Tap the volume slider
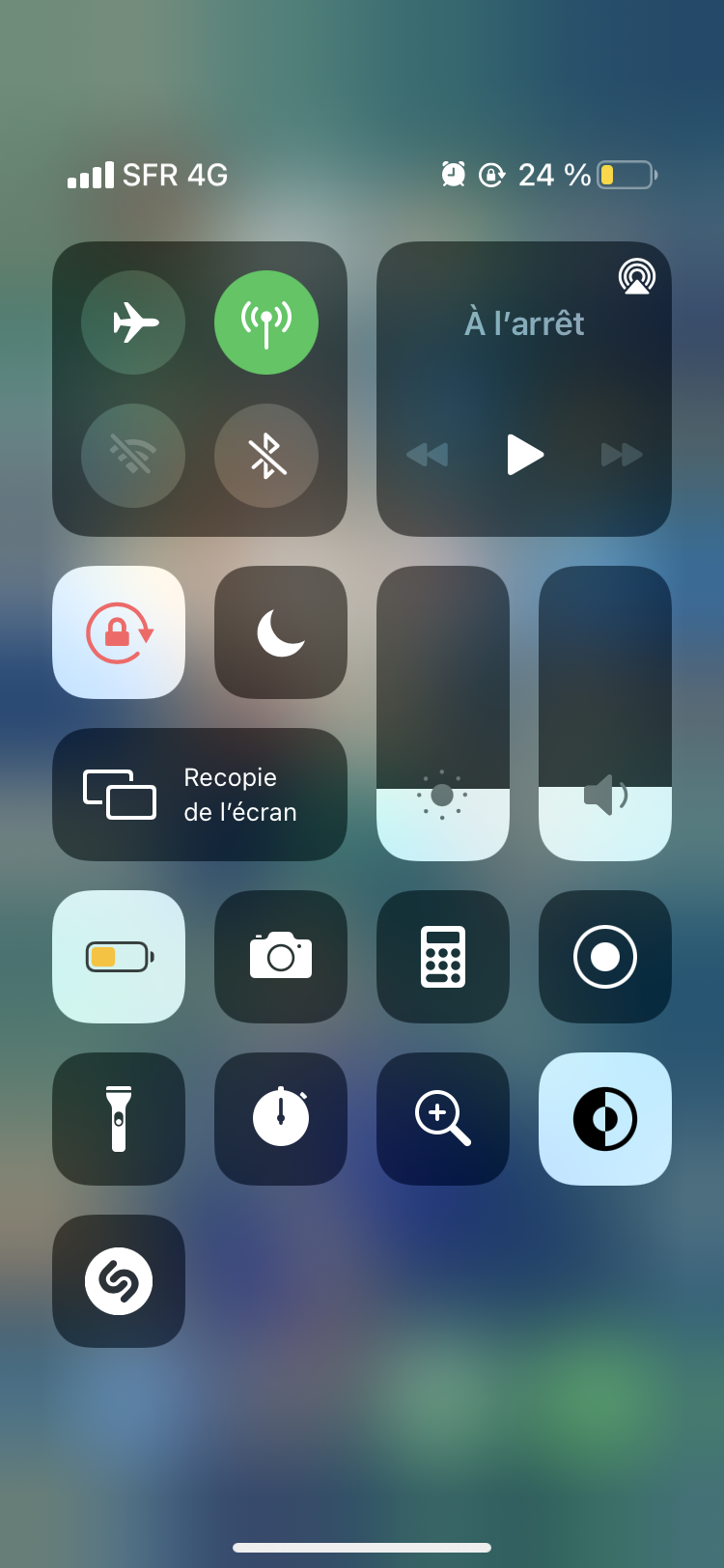 [605, 714]
